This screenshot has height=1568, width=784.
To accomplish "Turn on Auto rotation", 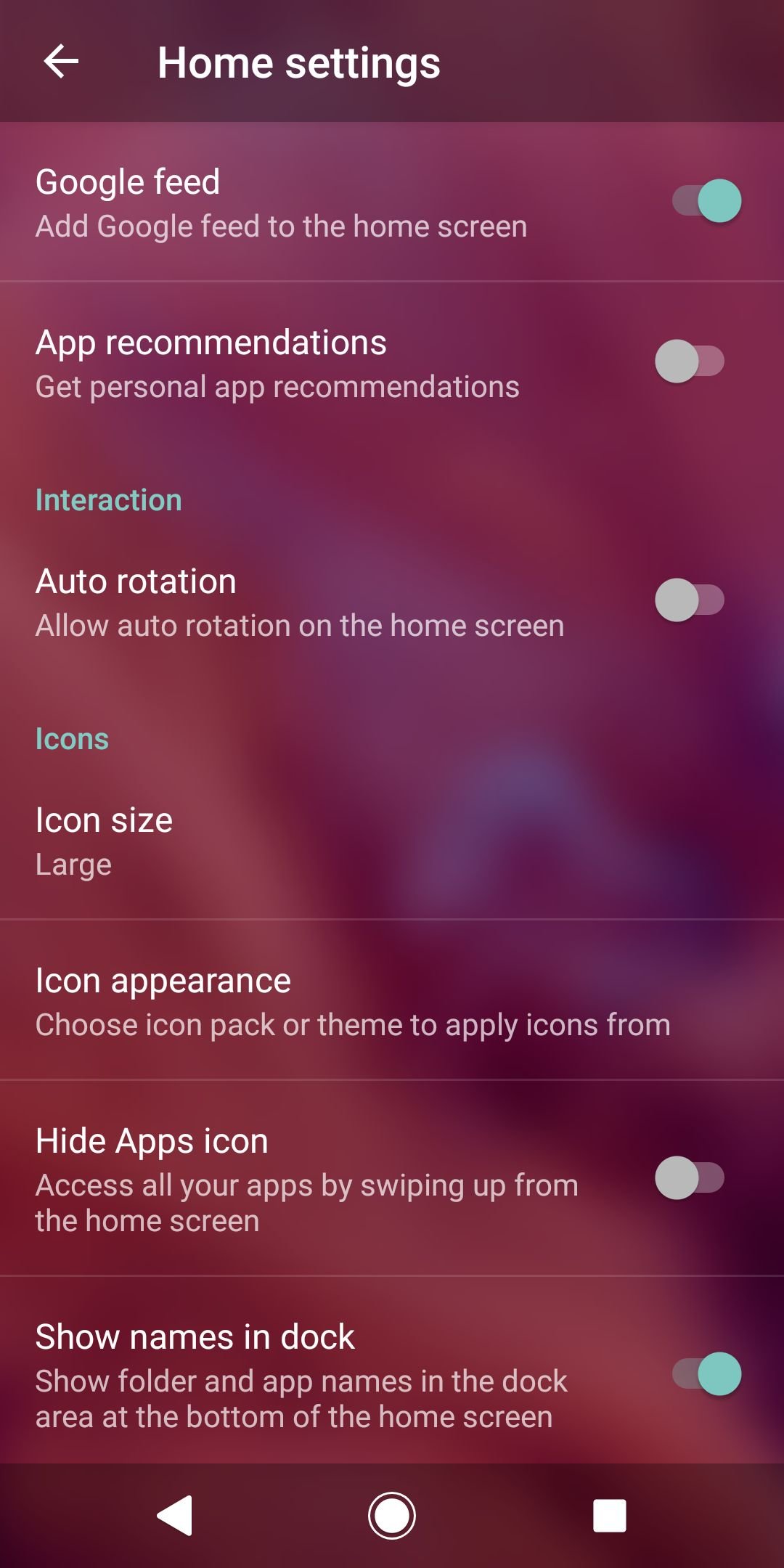I will [690, 600].
